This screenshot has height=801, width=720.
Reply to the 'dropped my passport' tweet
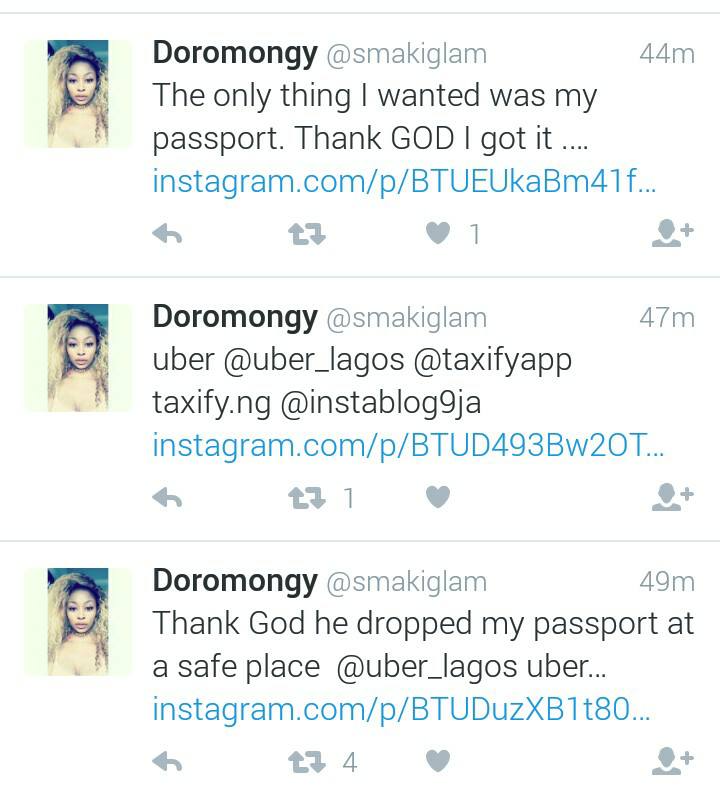click(x=167, y=762)
